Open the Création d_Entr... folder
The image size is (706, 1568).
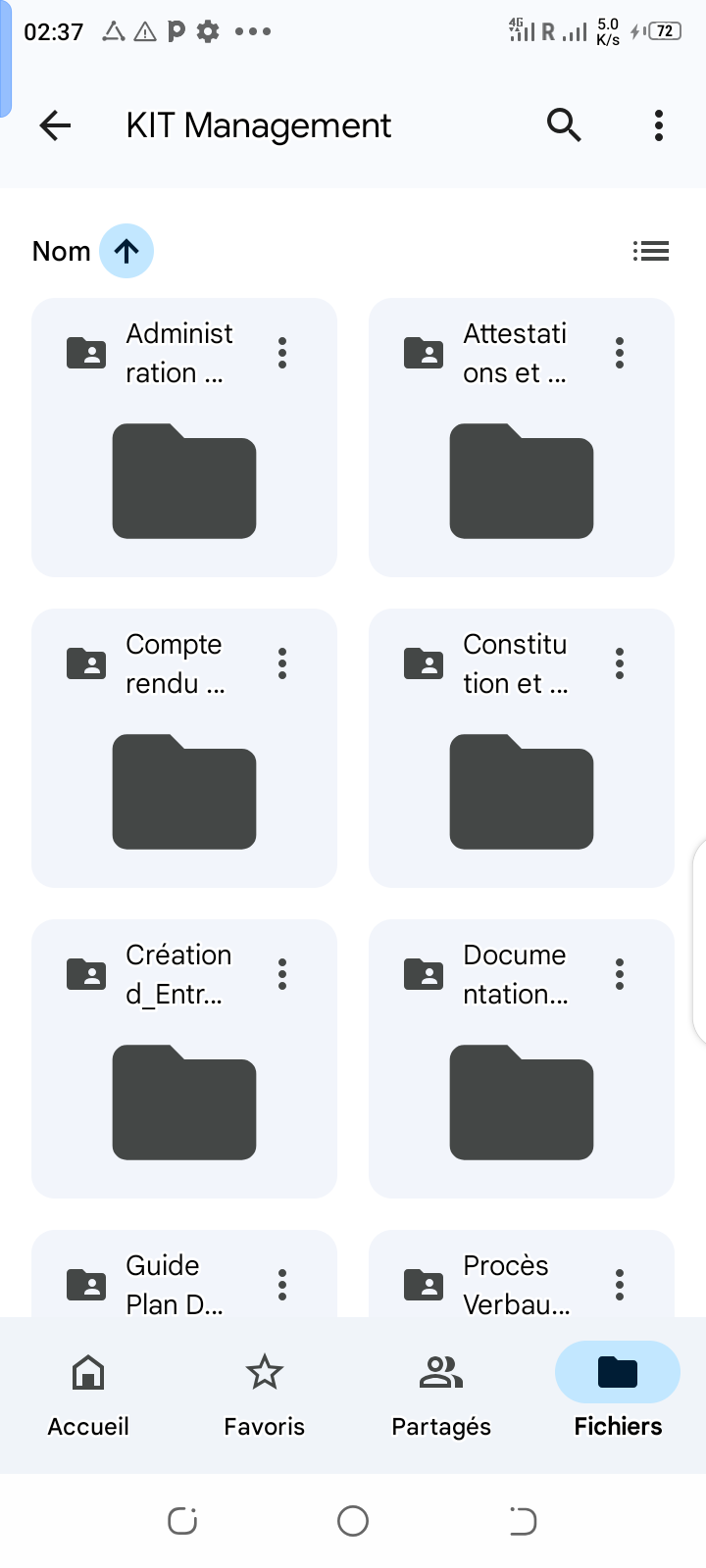(x=184, y=1058)
